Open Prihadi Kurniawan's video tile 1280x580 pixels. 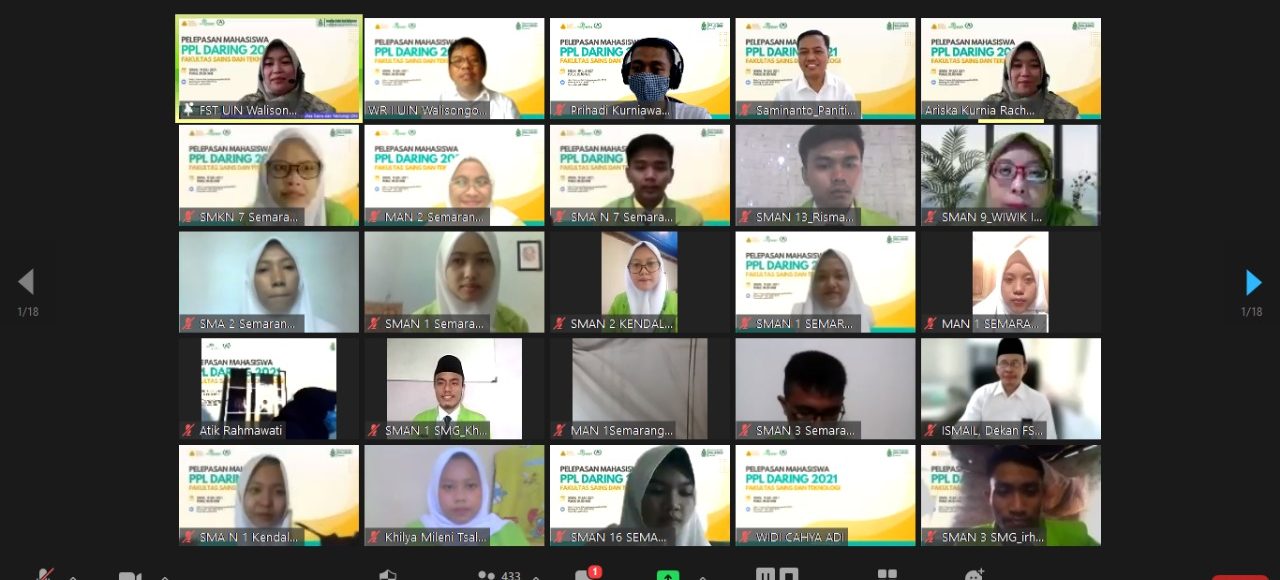tap(640, 68)
